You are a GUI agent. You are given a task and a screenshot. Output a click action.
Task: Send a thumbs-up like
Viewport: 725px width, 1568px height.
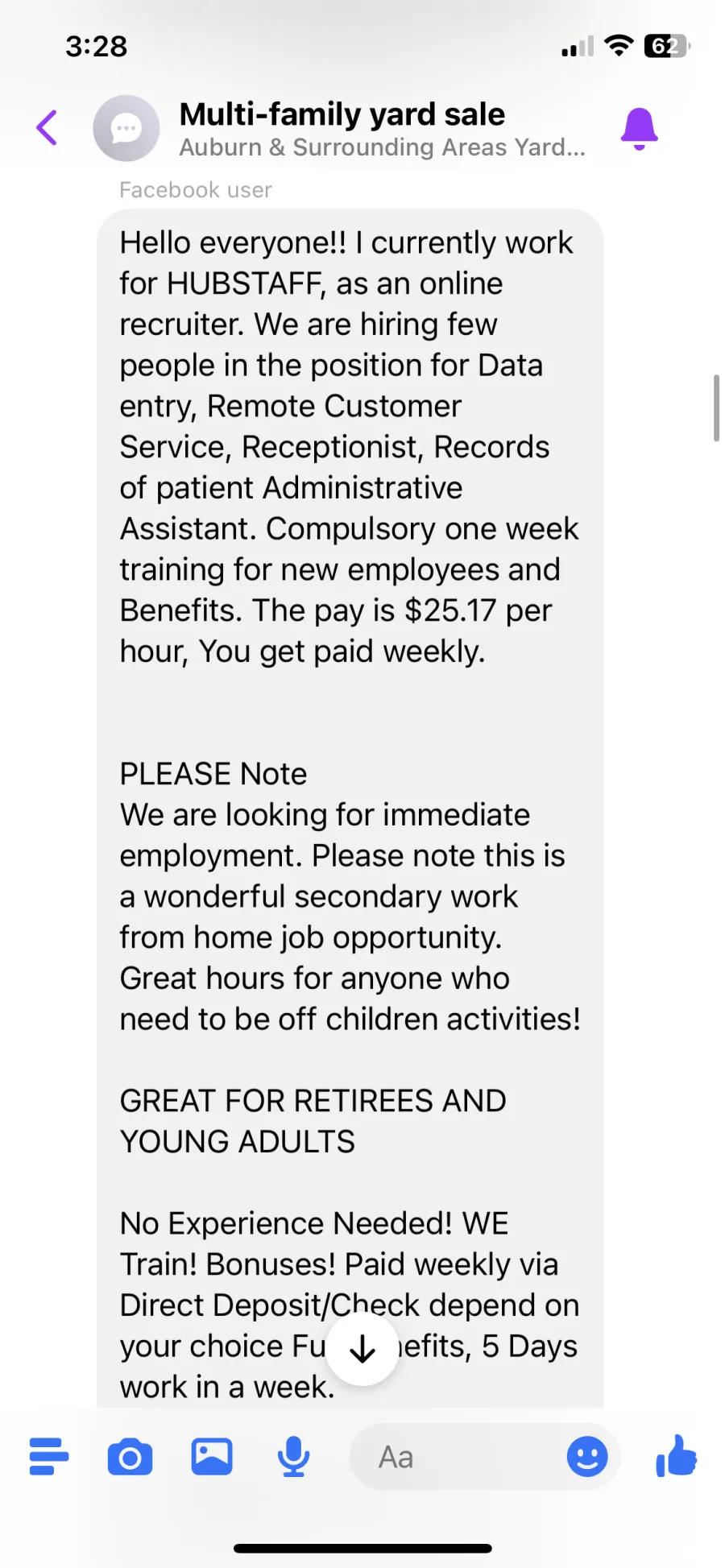[x=676, y=1456]
